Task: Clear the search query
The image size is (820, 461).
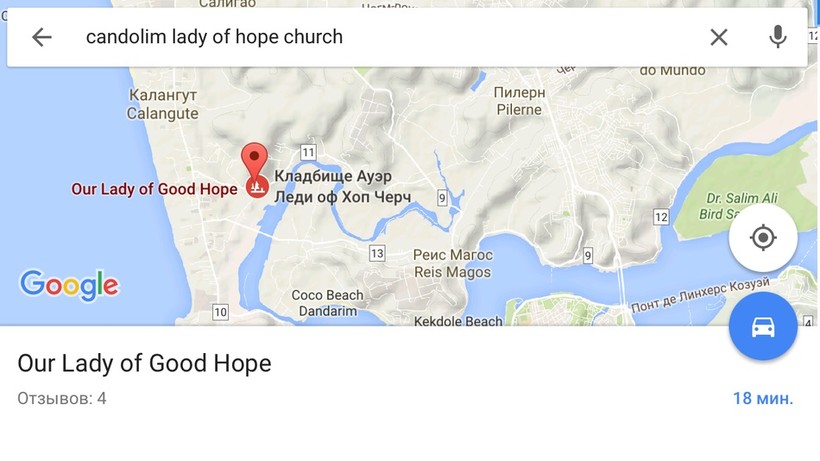Action: pos(718,38)
